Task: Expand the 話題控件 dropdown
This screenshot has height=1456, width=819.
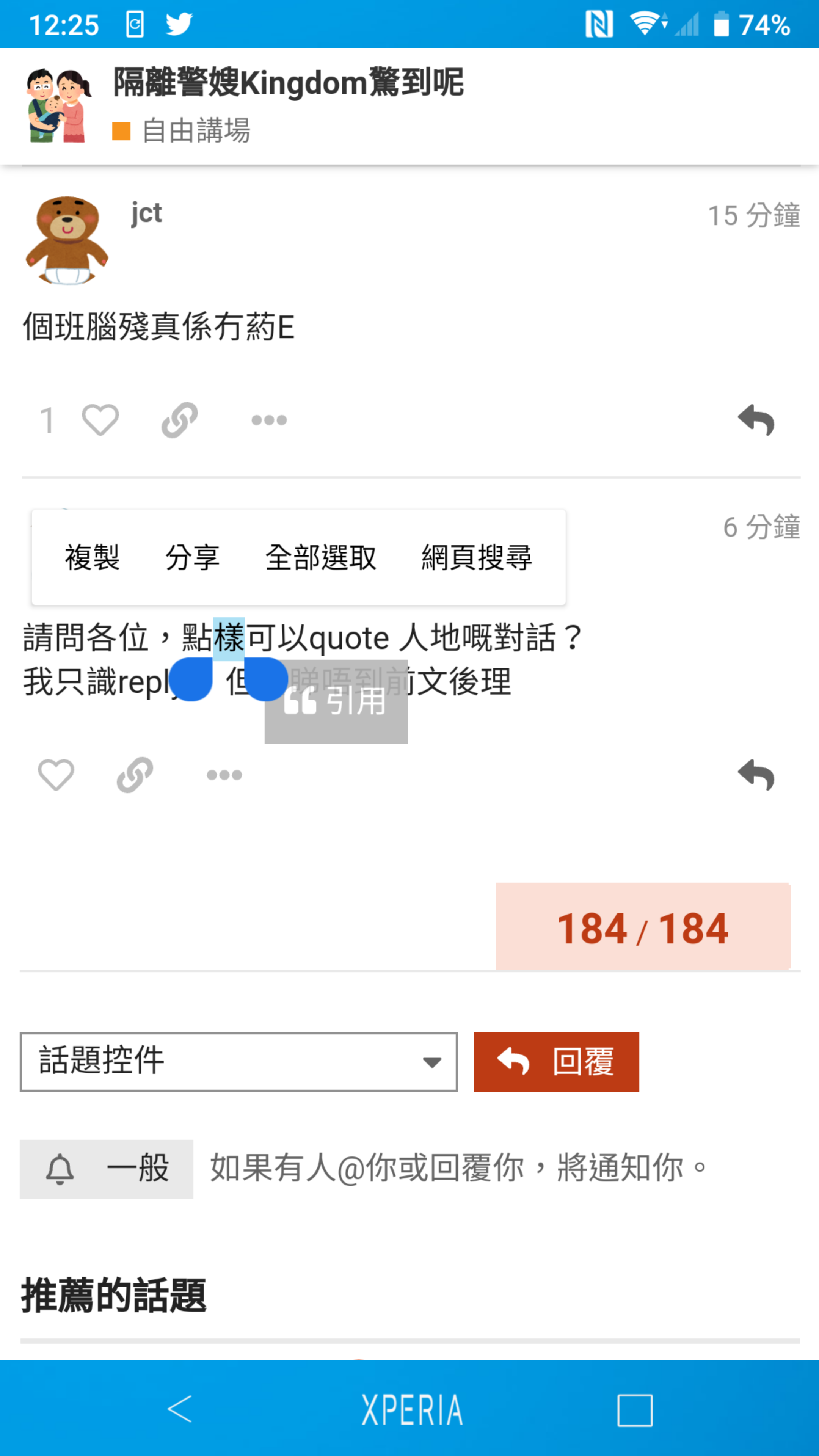Action: point(238,1062)
